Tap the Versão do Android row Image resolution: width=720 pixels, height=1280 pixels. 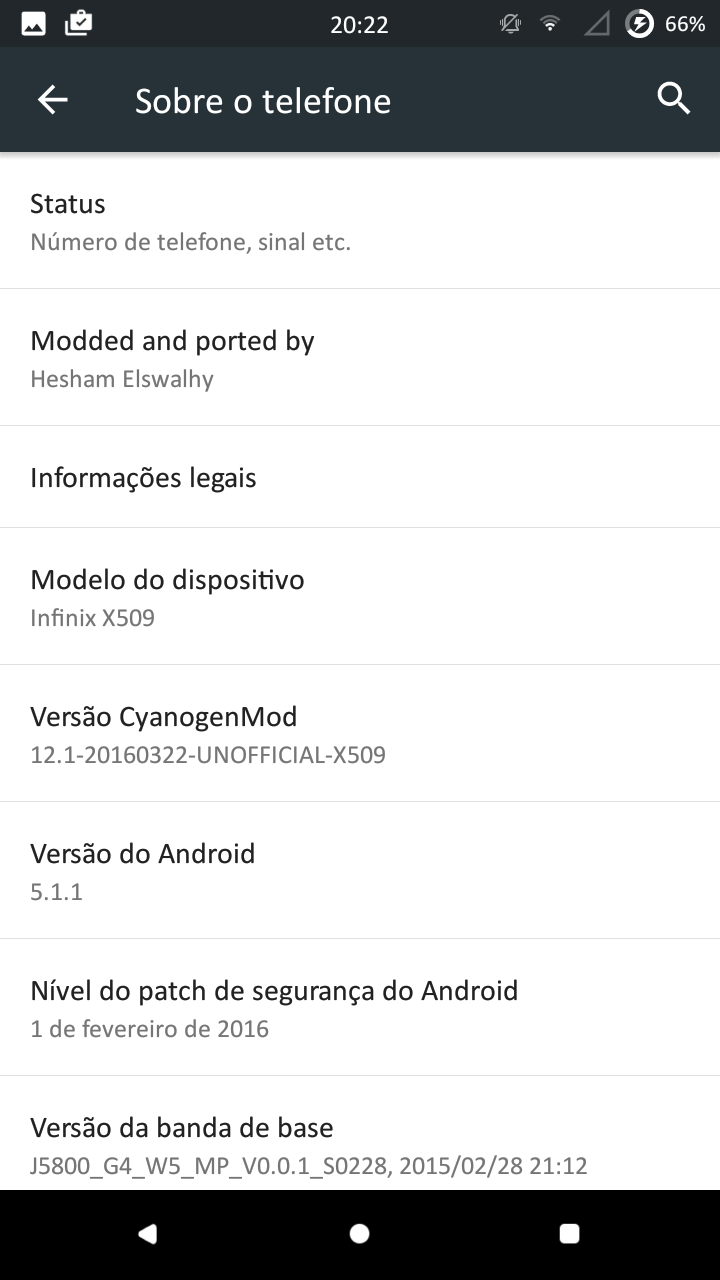click(360, 871)
